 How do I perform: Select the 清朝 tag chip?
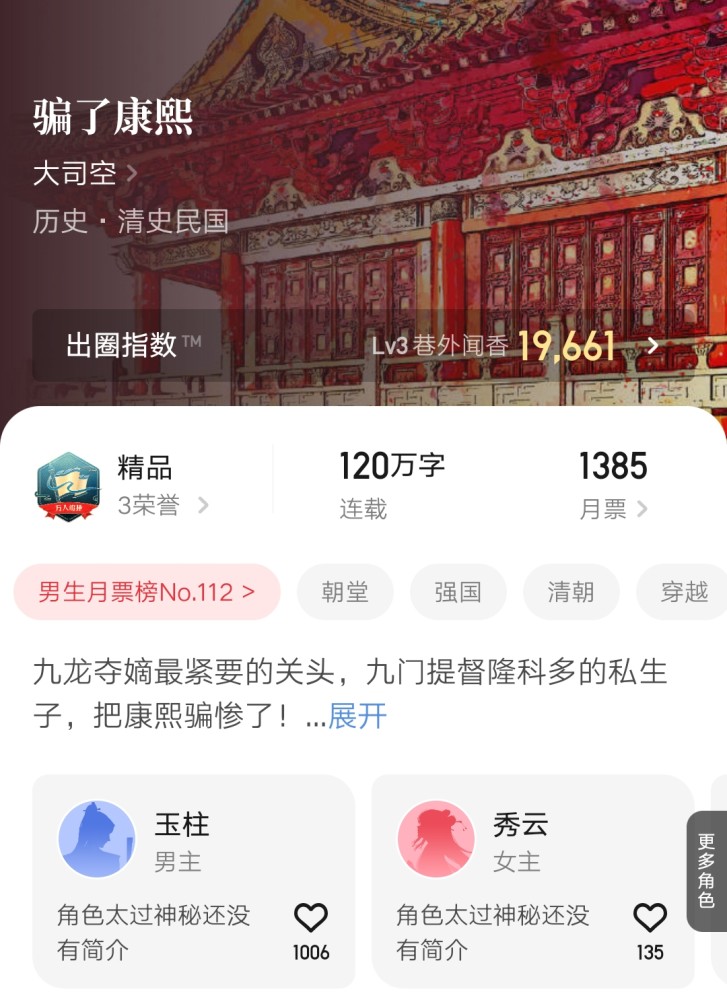[x=571, y=592]
